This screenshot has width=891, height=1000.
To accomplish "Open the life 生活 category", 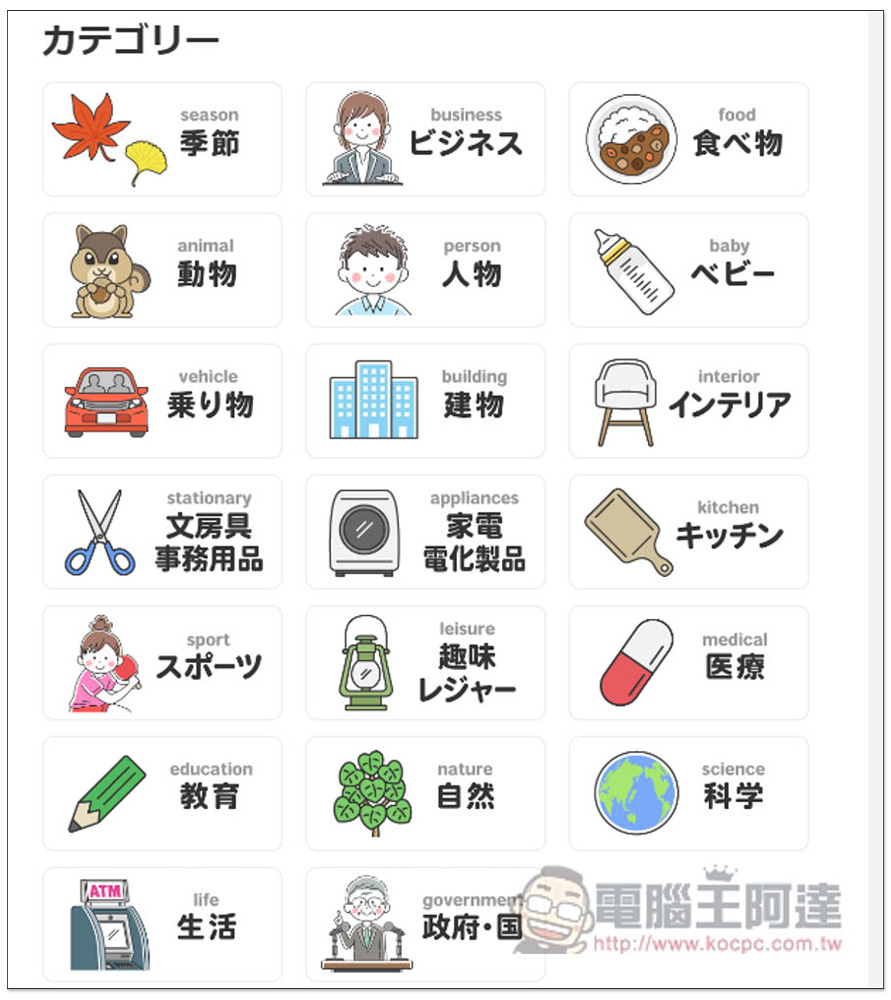I will pos(162,924).
